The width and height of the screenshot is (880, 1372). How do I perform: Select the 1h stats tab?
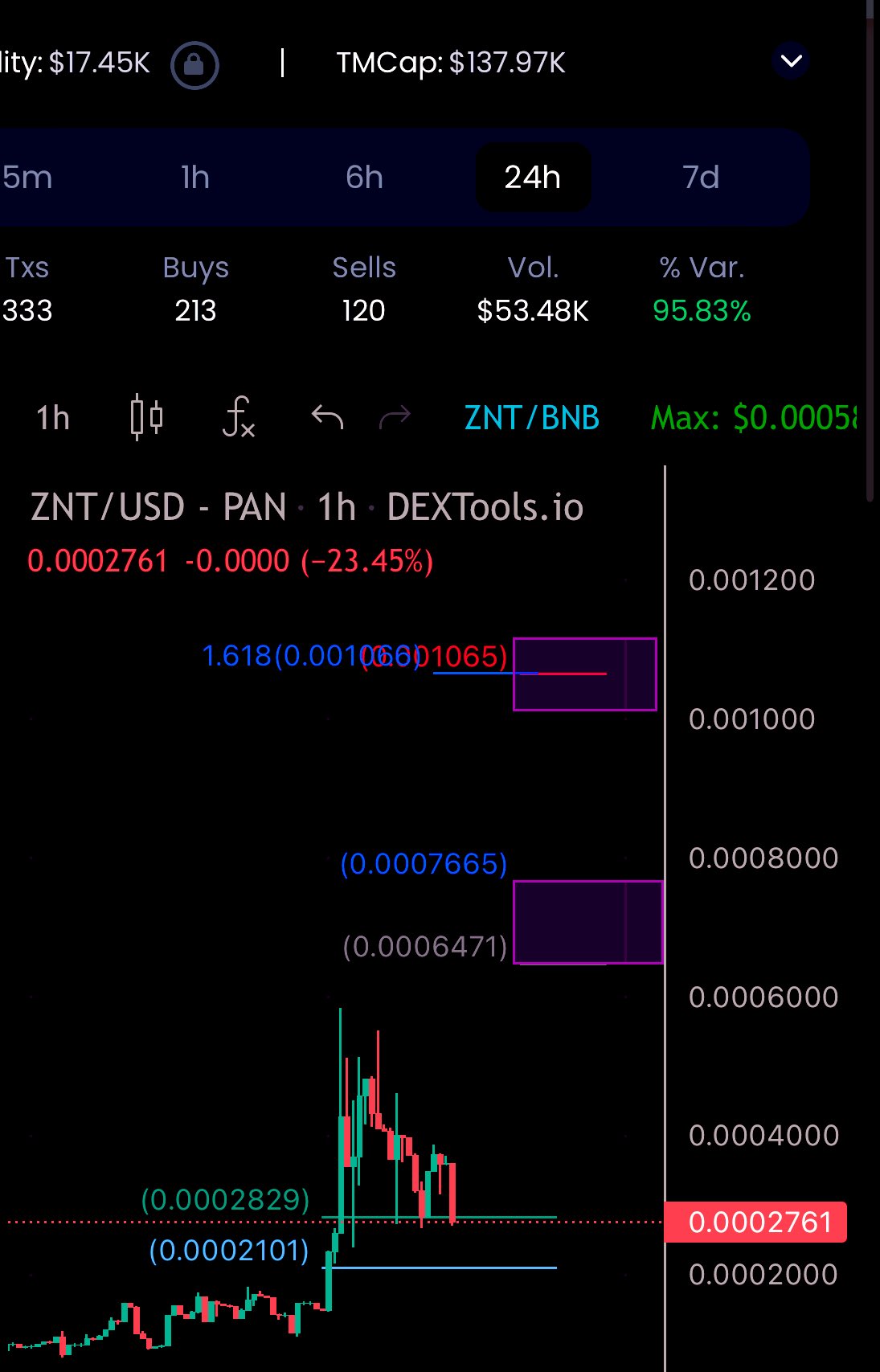click(195, 177)
